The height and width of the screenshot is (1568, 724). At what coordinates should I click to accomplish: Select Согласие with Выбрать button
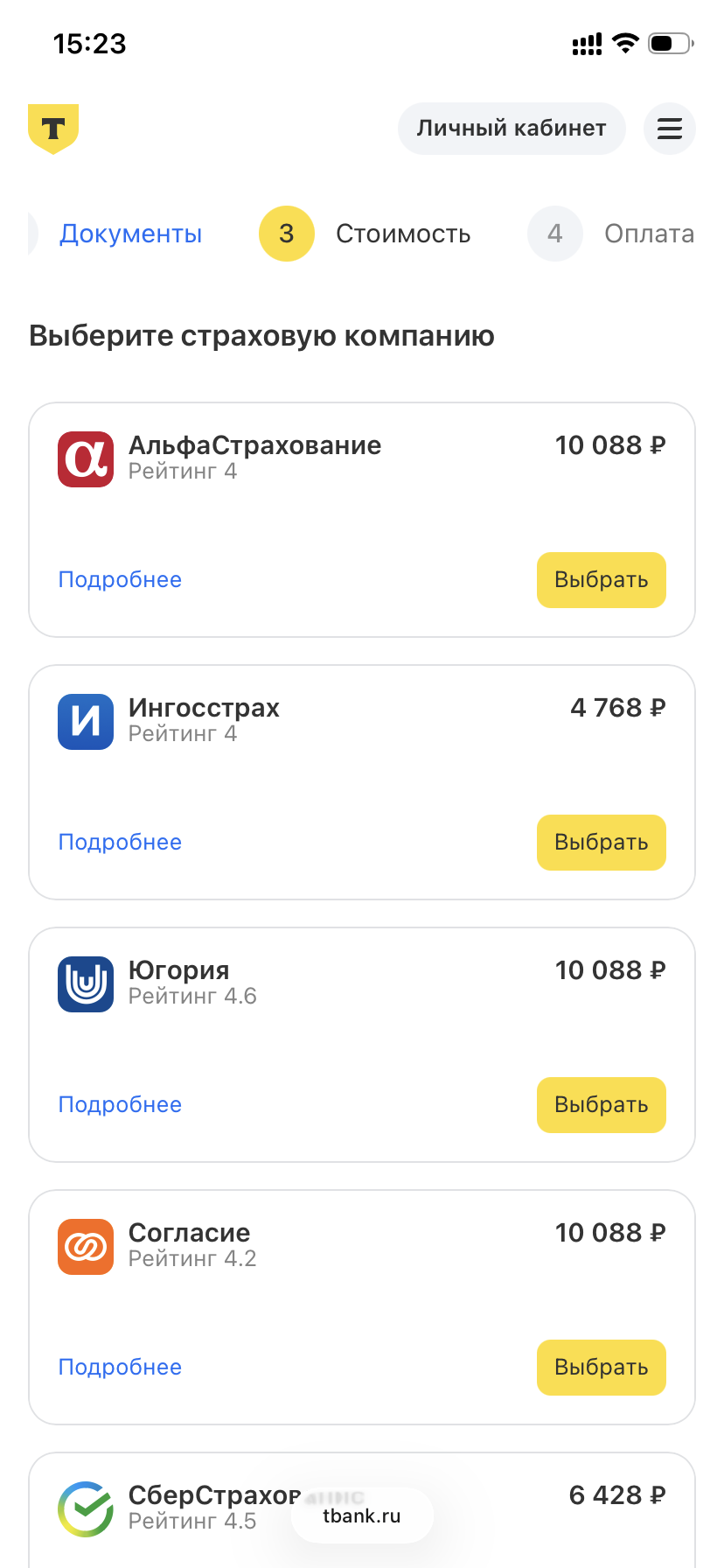point(601,1368)
